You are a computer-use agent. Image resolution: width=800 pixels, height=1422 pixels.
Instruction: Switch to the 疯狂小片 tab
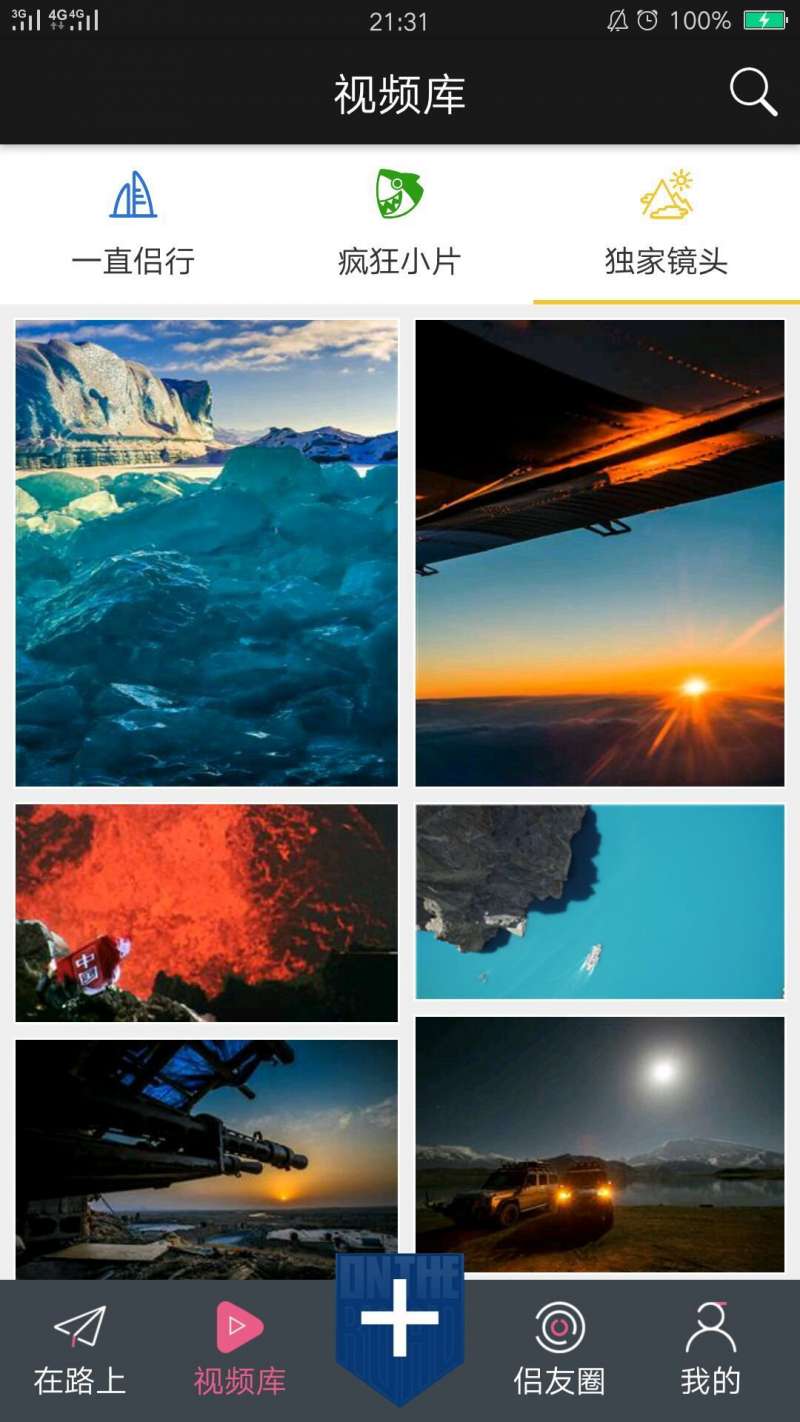[x=400, y=224]
